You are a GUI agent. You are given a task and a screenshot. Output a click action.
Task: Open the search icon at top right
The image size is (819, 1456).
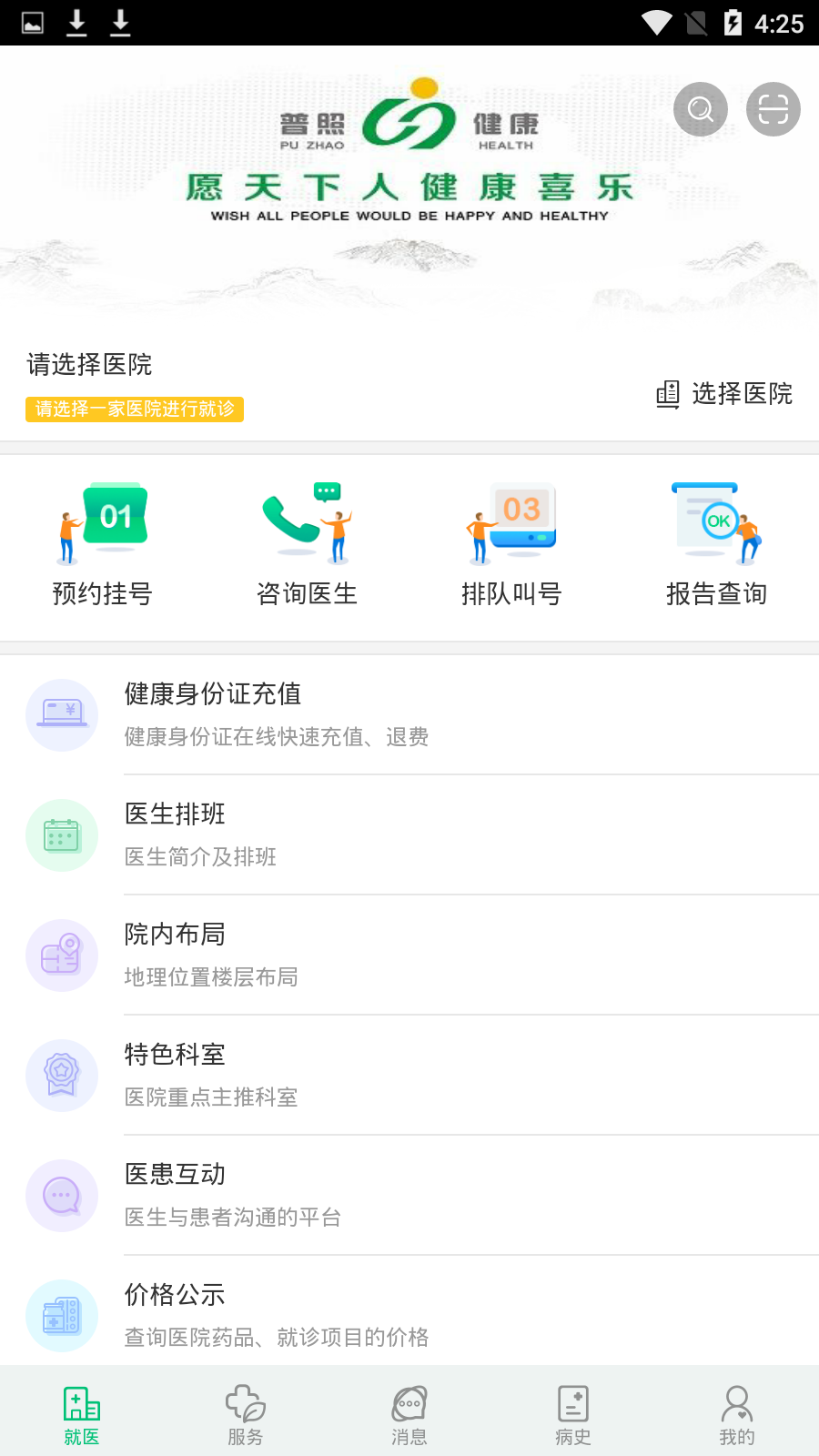[700, 108]
